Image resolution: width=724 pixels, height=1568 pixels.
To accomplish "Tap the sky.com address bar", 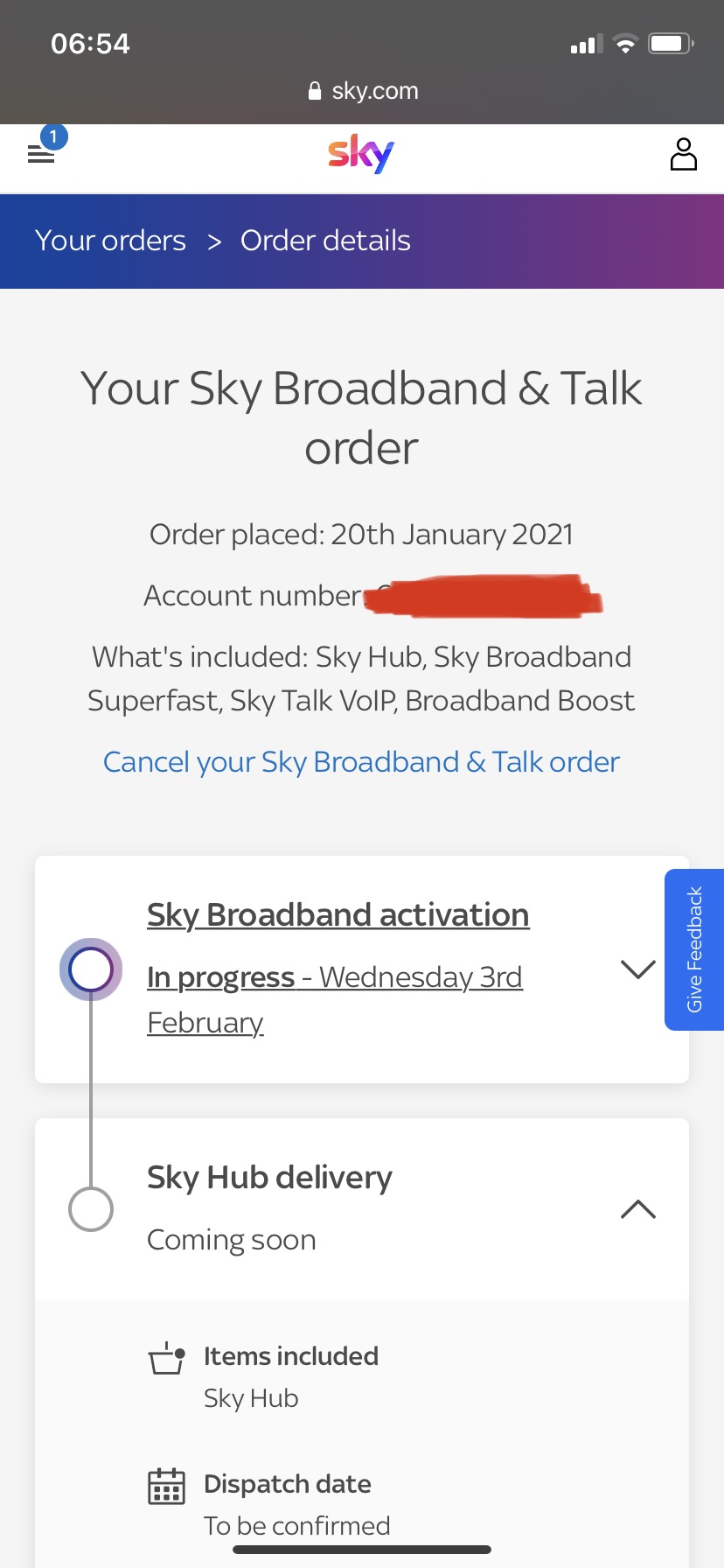I will pos(374,90).
